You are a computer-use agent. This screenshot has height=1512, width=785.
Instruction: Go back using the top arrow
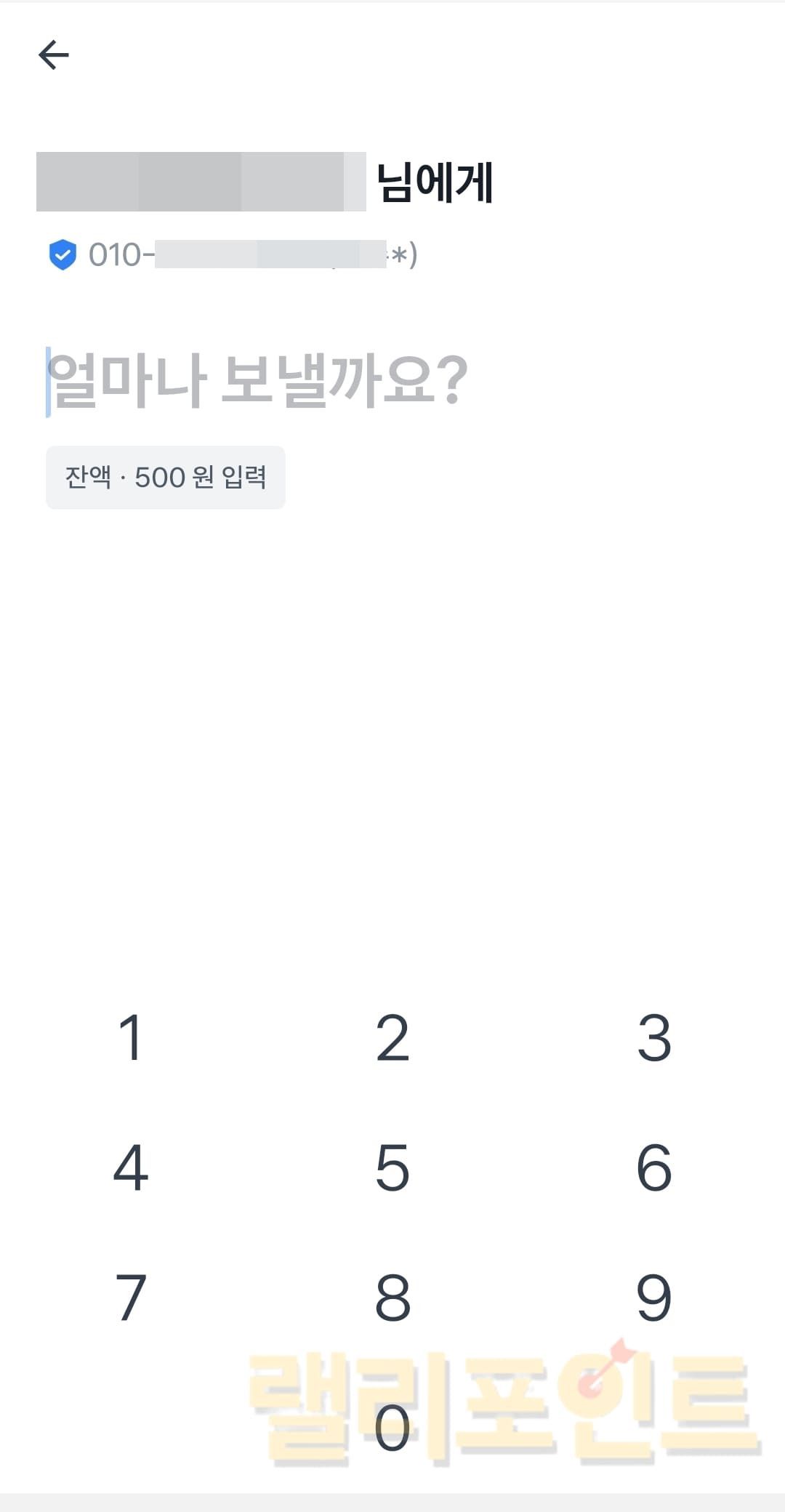(54, 55)
